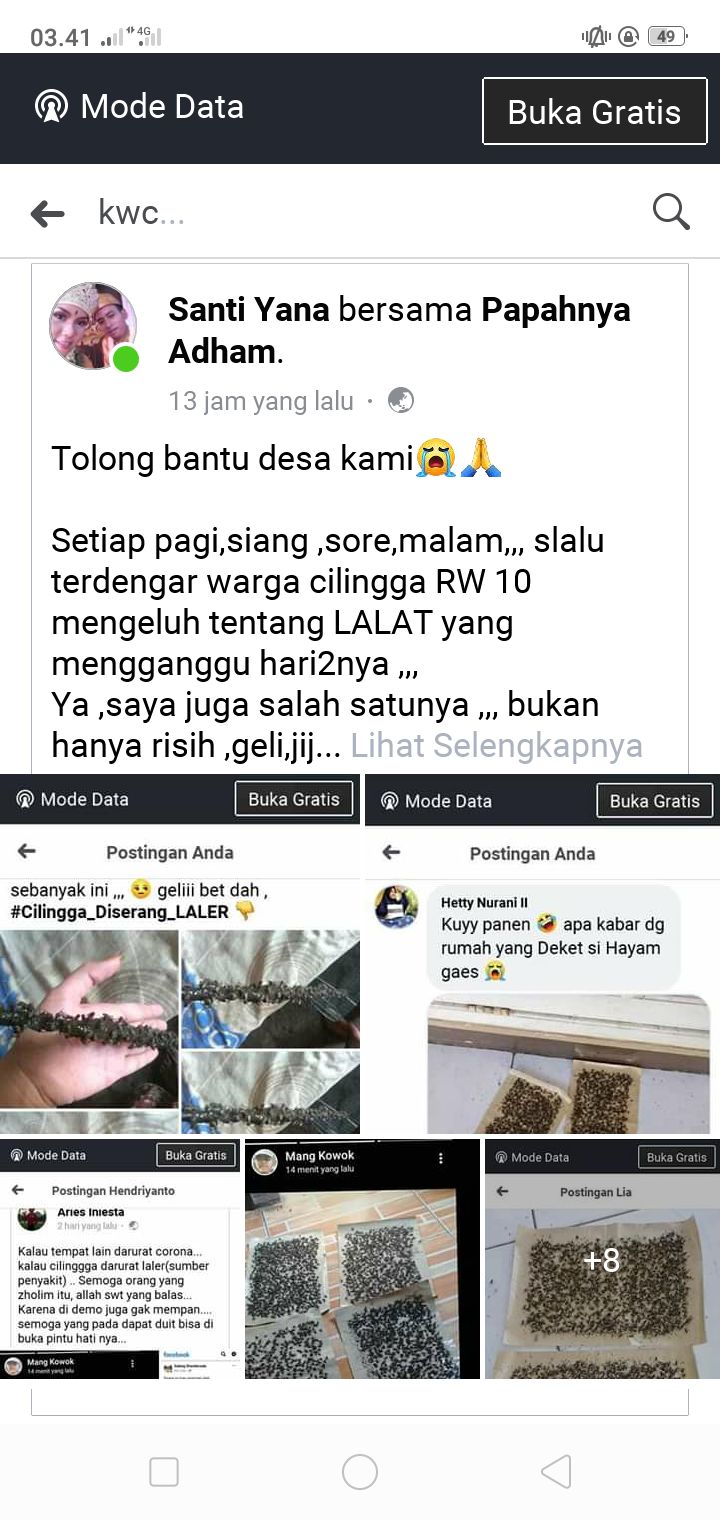The image size is (720, 1520).
Task: Open the photo showing Hetty Nurani II's comment
Action: (x=541, y=954)
